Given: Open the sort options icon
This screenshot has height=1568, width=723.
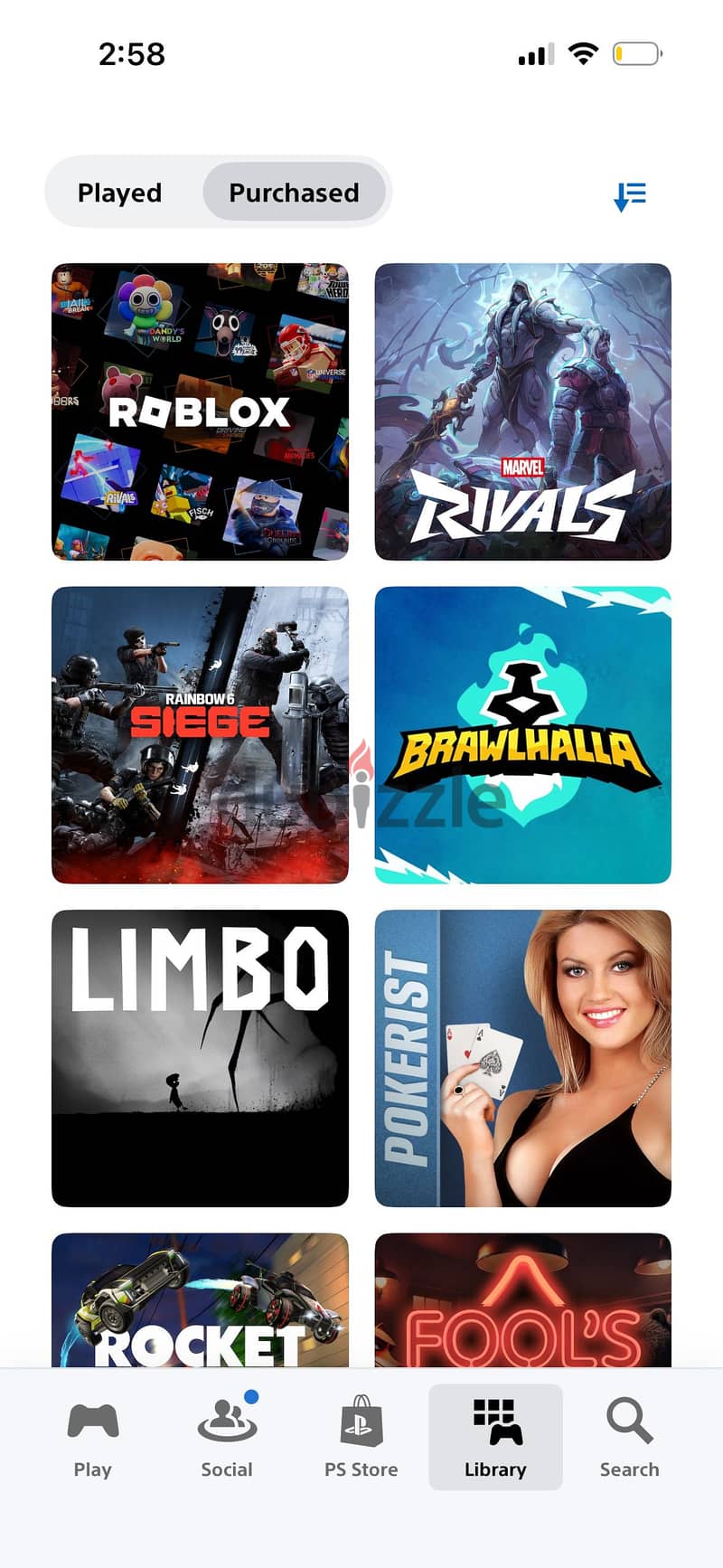Looking at the screenshot, I should (x=630, y=195).
